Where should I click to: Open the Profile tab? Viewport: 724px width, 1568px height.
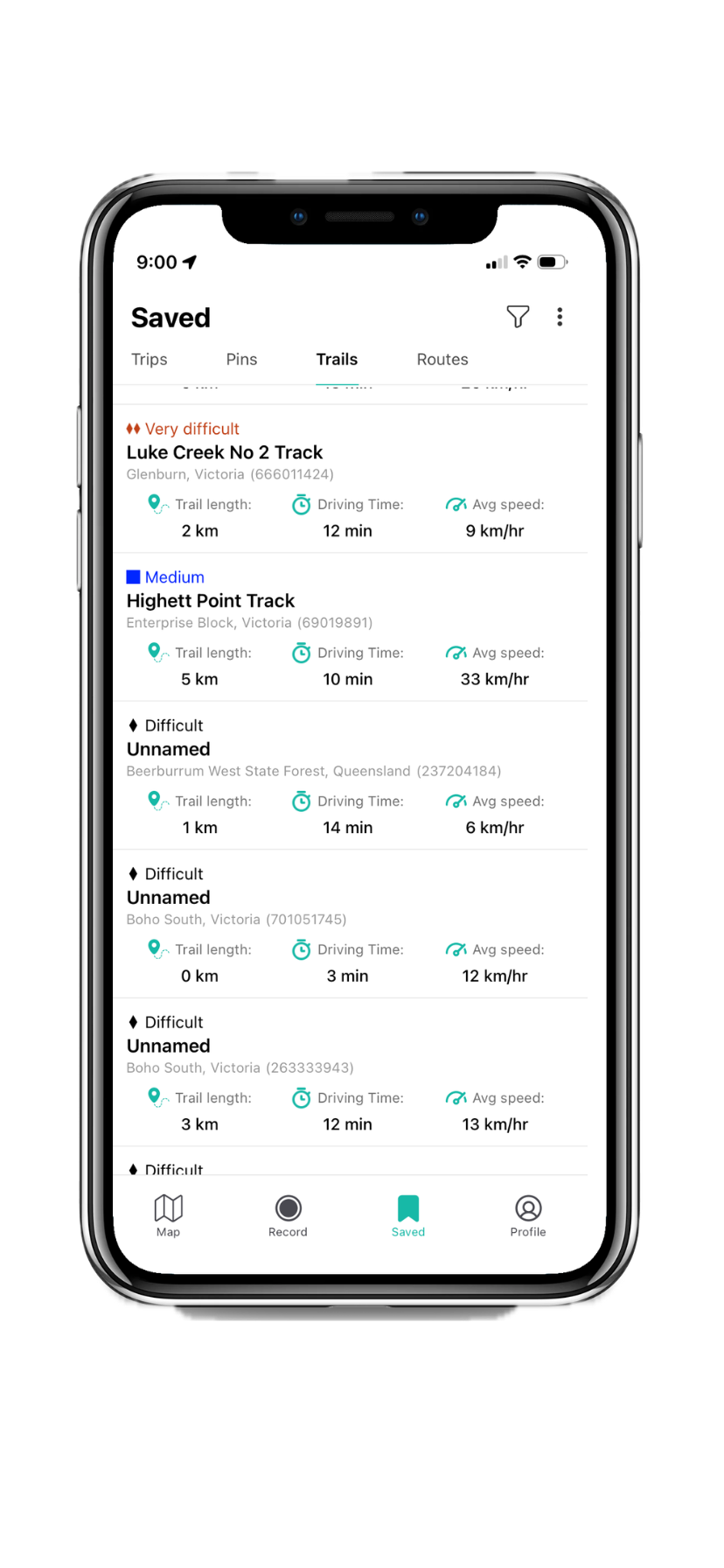pyautogui.click(x=527, y=1216)
